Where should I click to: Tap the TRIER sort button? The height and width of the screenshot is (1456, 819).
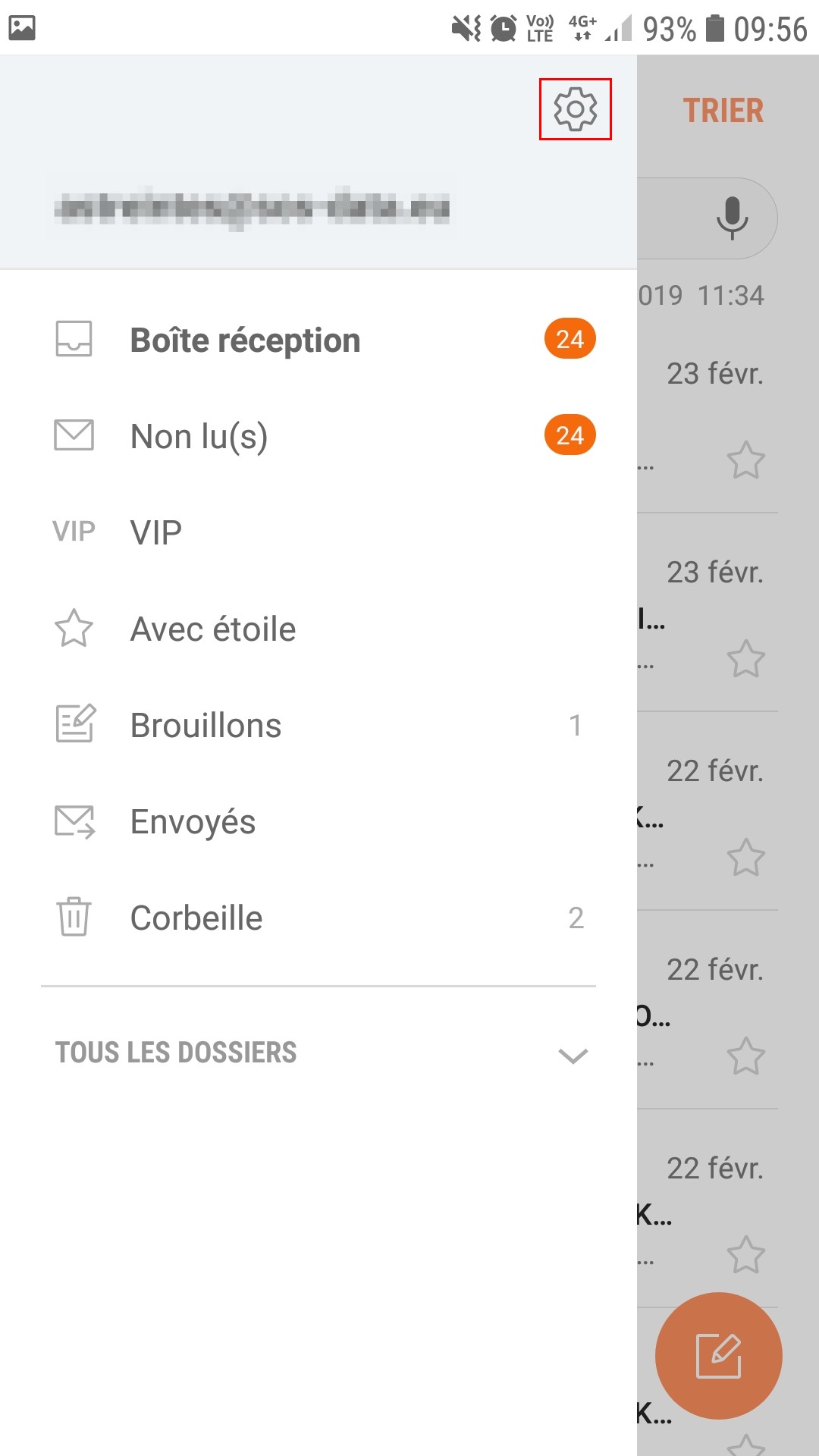[723, 111]
